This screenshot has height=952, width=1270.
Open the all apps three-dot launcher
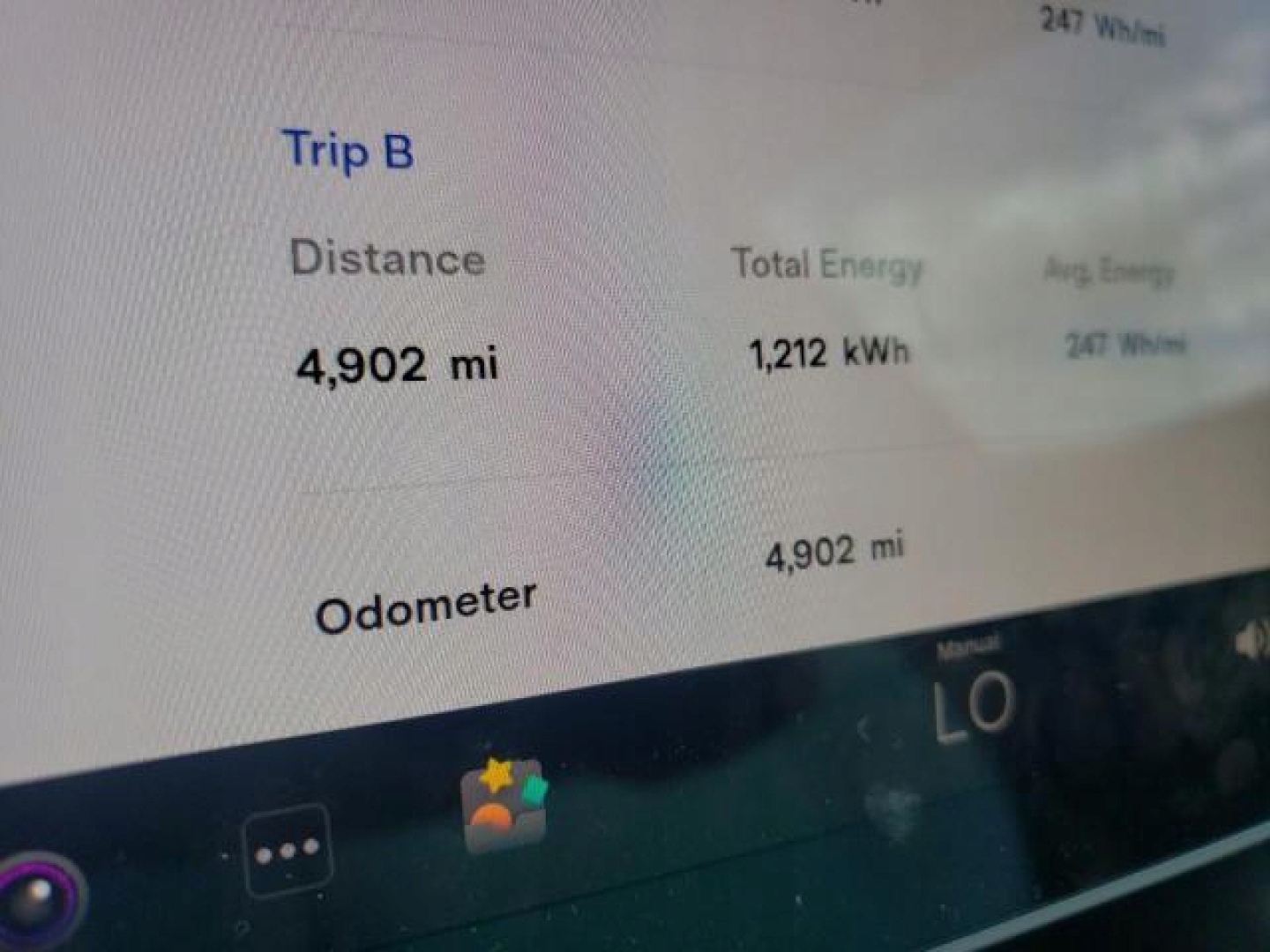point(288,851)
